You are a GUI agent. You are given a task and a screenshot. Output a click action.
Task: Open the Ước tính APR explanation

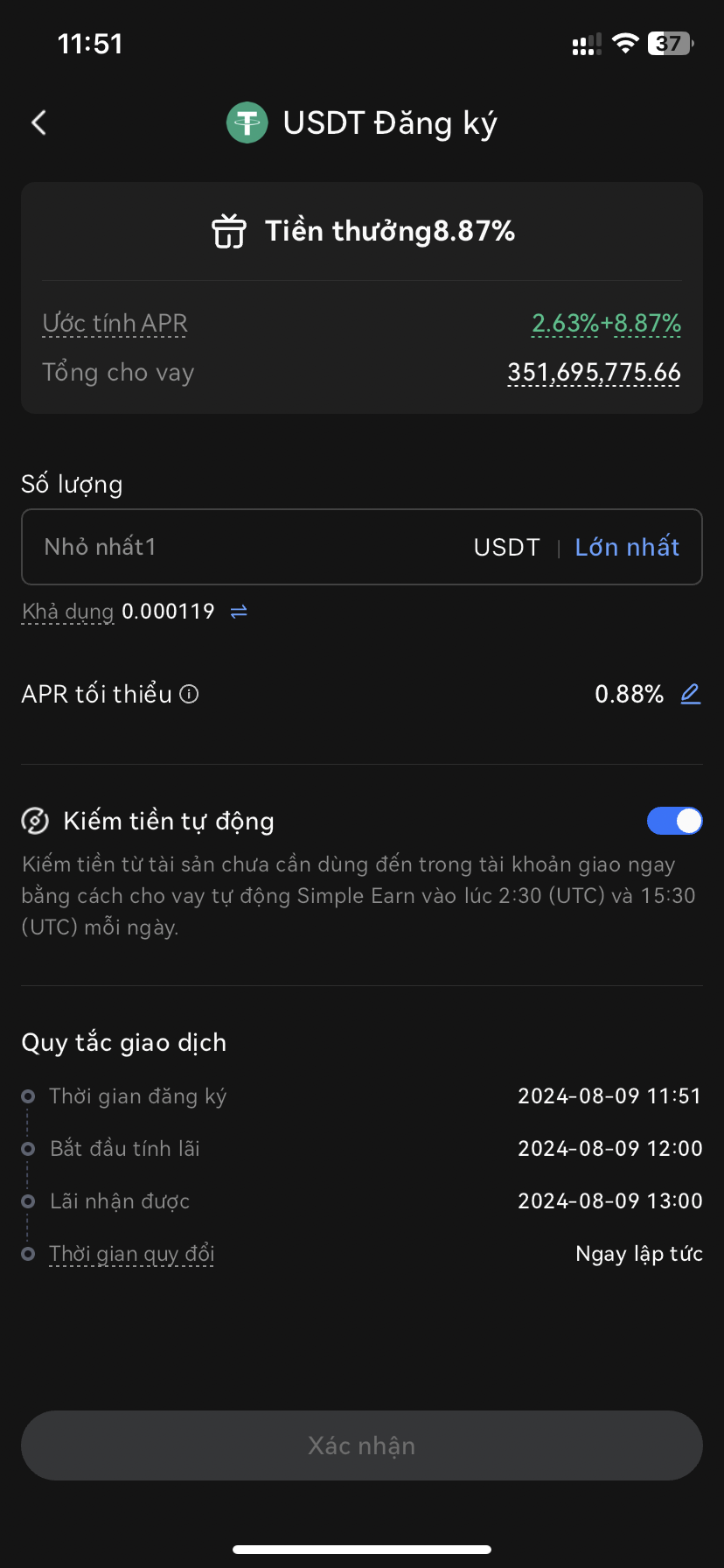tap(115, 324)
